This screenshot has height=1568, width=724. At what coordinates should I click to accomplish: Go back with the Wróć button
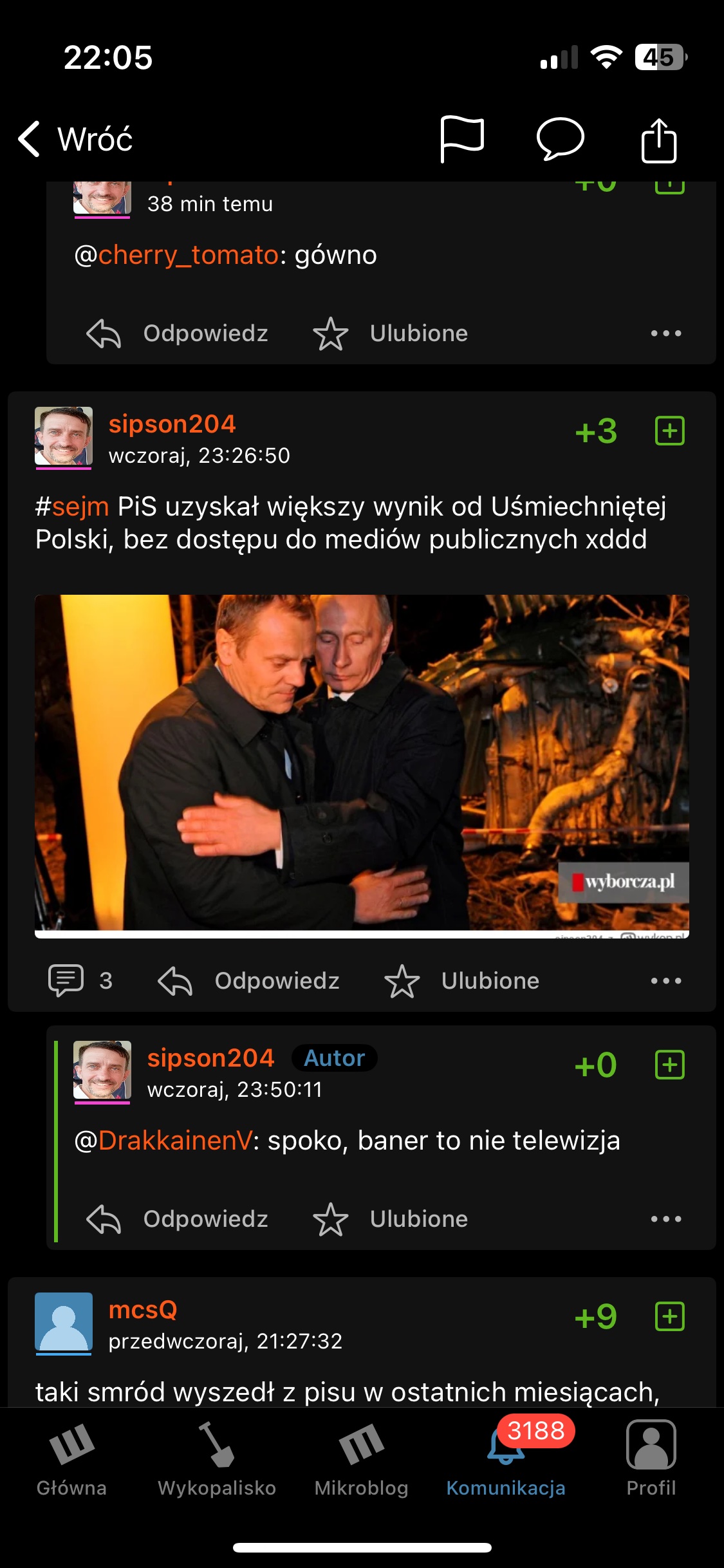(75, 139)
